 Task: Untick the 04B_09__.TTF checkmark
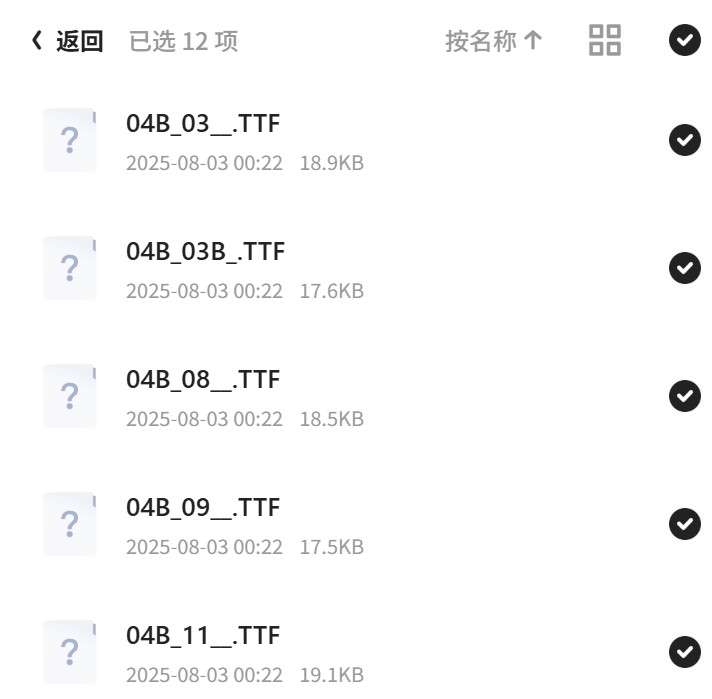click(x=685, y=524)
